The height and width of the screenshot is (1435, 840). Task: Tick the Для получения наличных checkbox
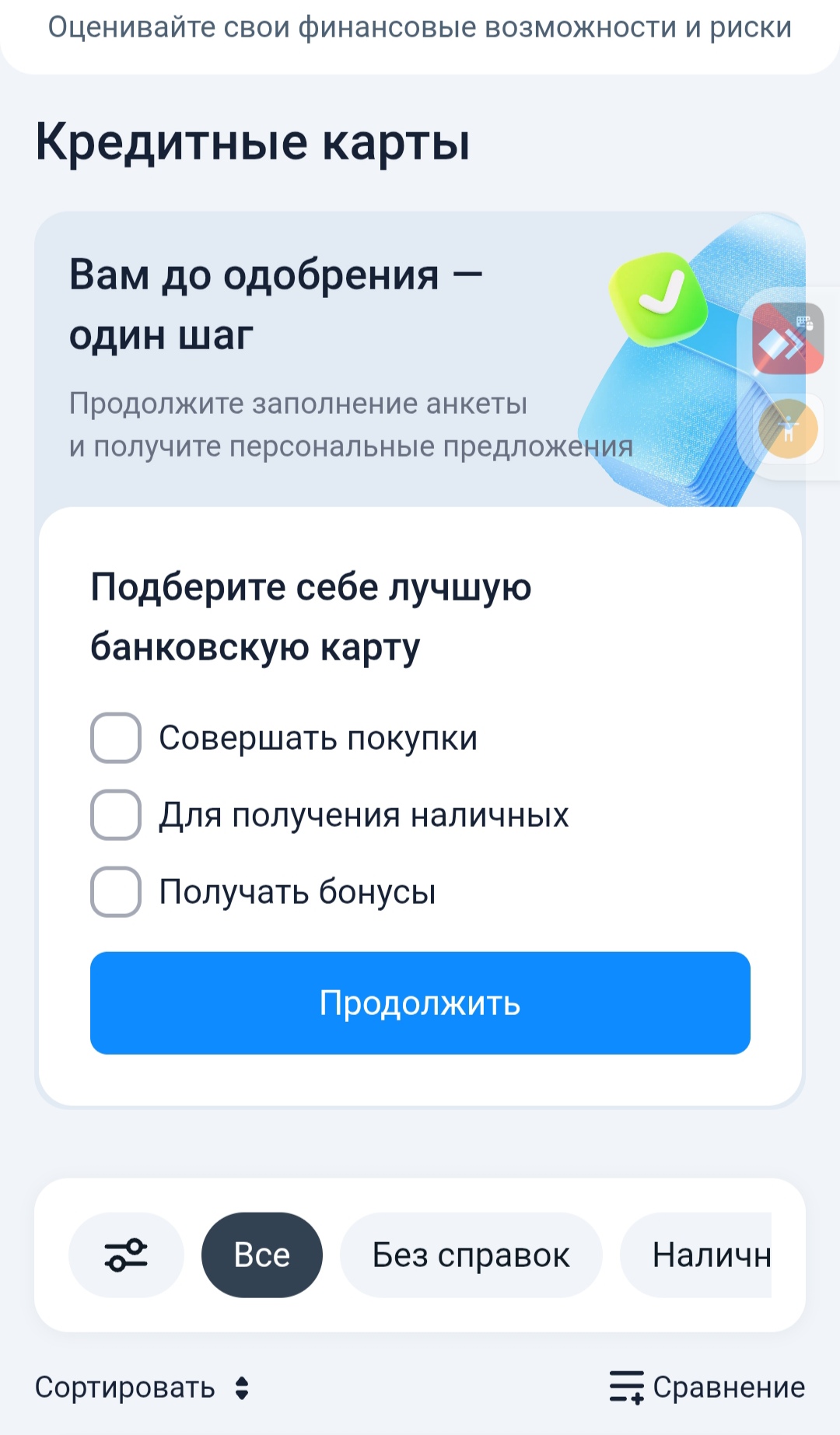[116, 814]
